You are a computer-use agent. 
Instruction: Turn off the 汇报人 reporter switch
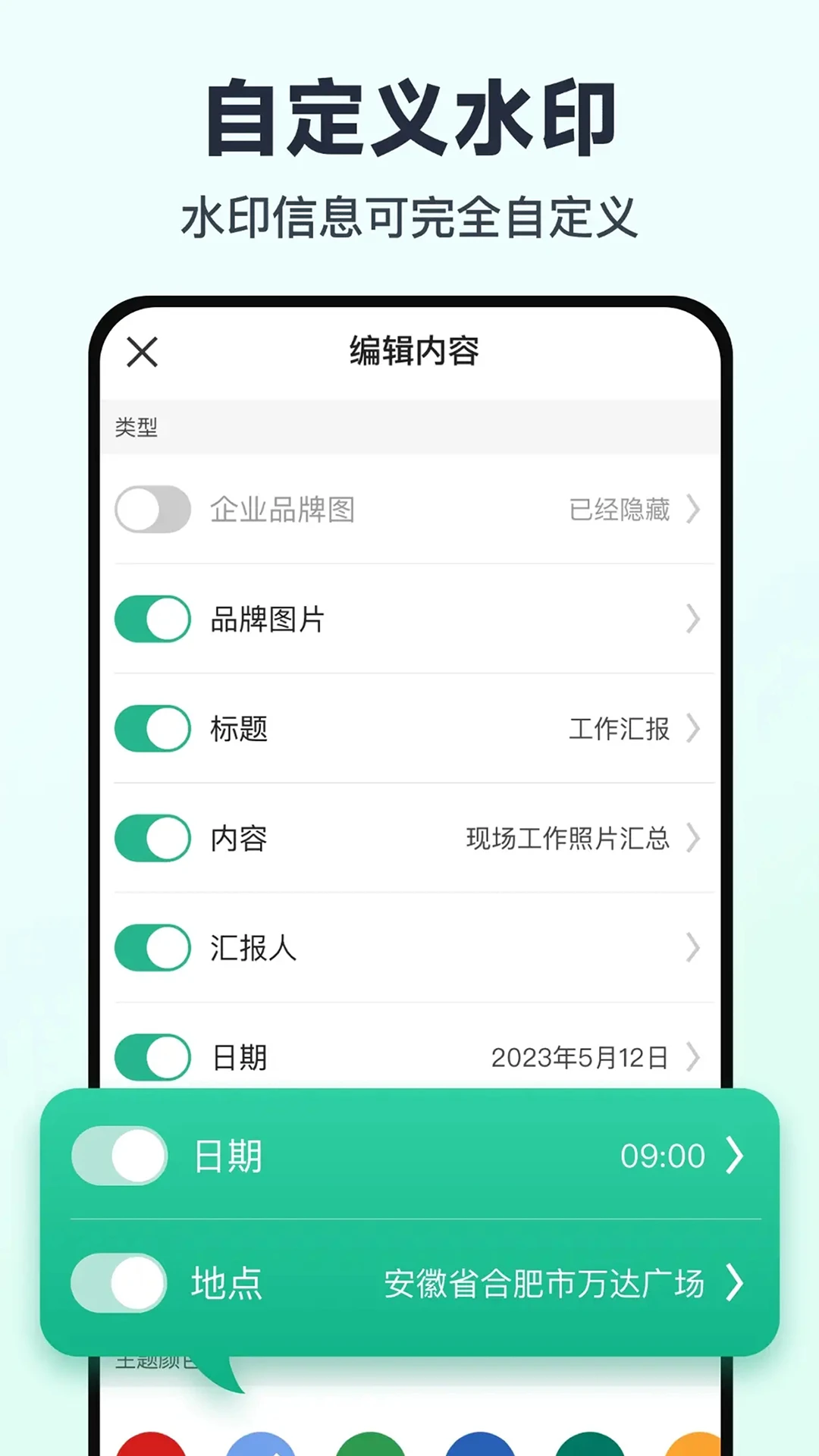(152, 948)
